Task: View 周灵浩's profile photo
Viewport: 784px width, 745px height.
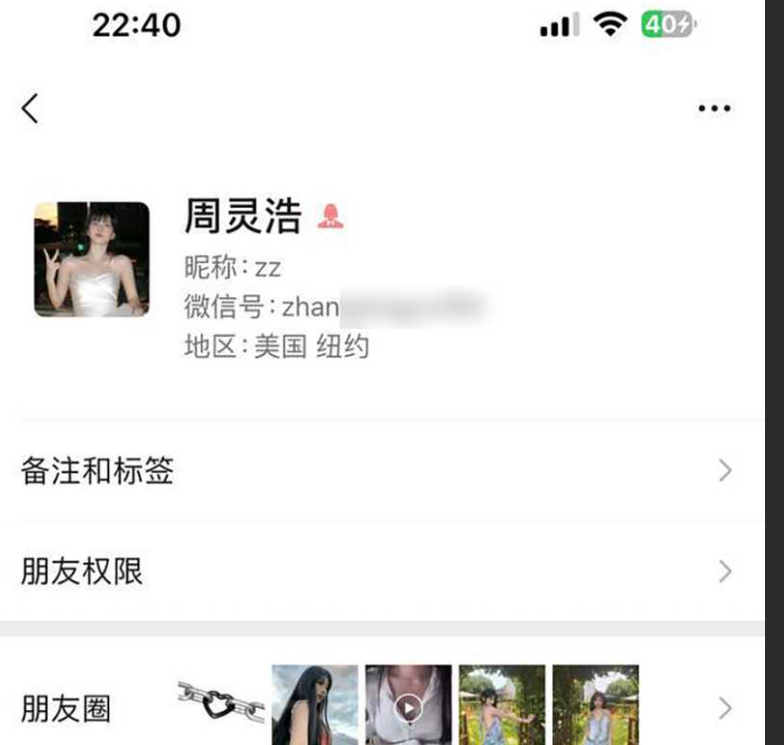Action: (x=91, y=260)
